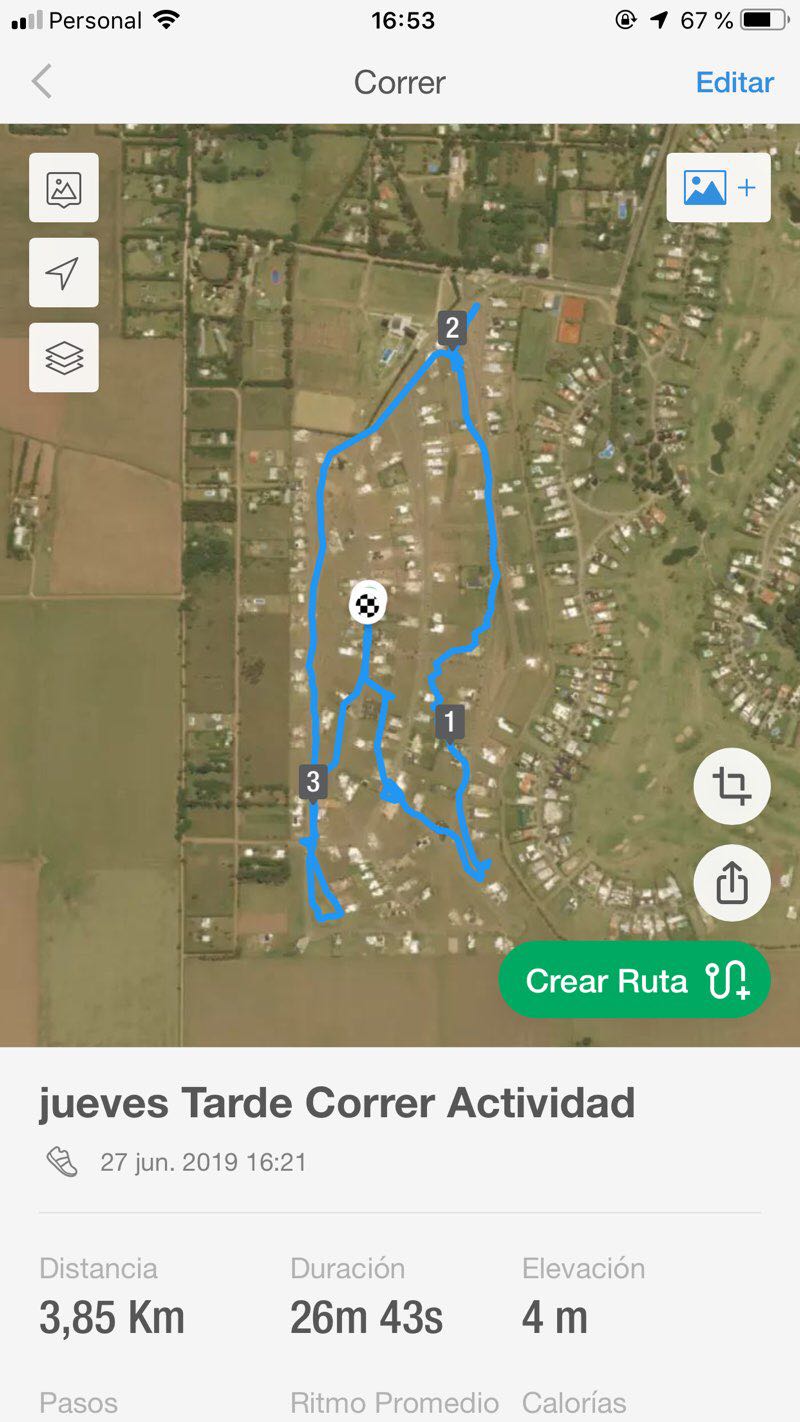Recenter map with the location arrow

point(64,272)
